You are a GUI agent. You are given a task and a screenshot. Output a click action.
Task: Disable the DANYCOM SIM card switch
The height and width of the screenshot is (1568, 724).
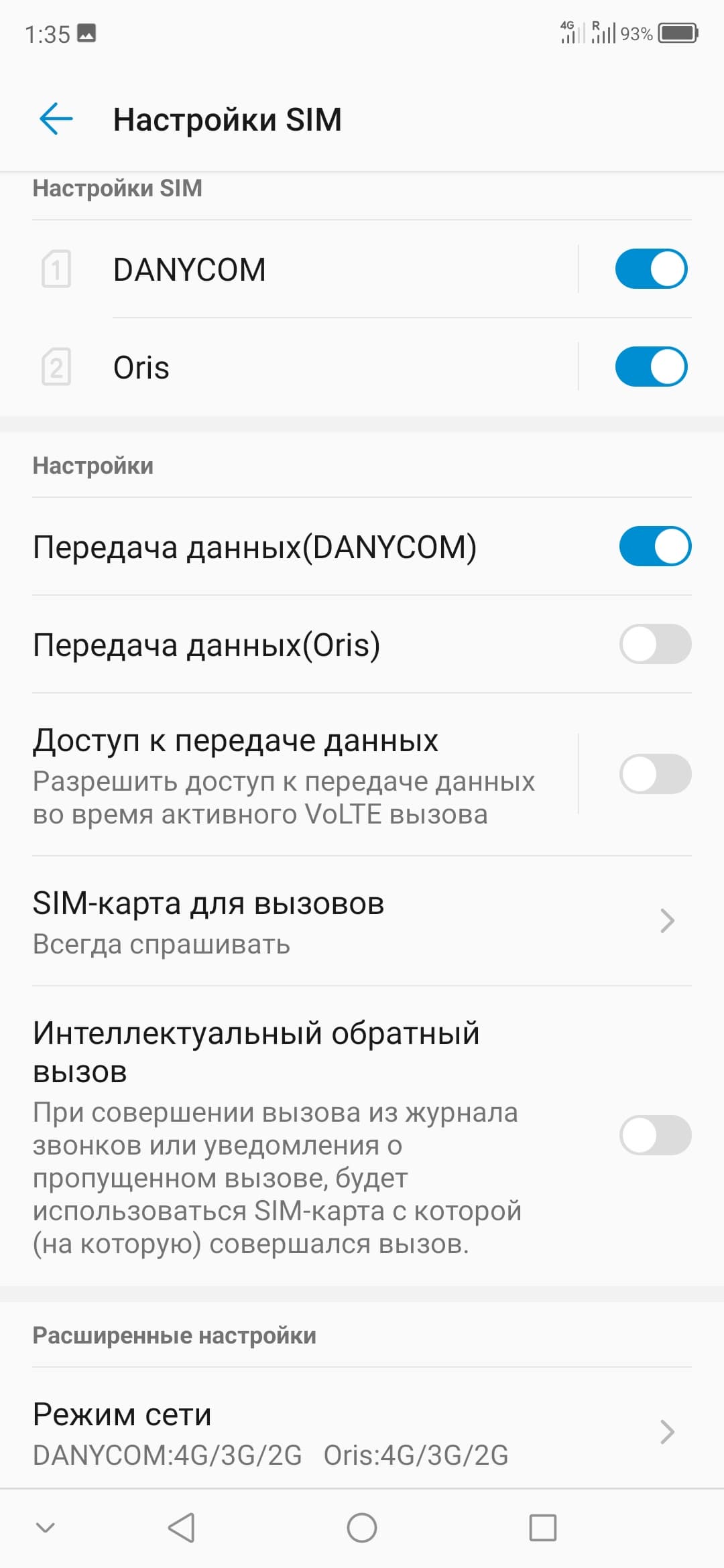(651, 269)
